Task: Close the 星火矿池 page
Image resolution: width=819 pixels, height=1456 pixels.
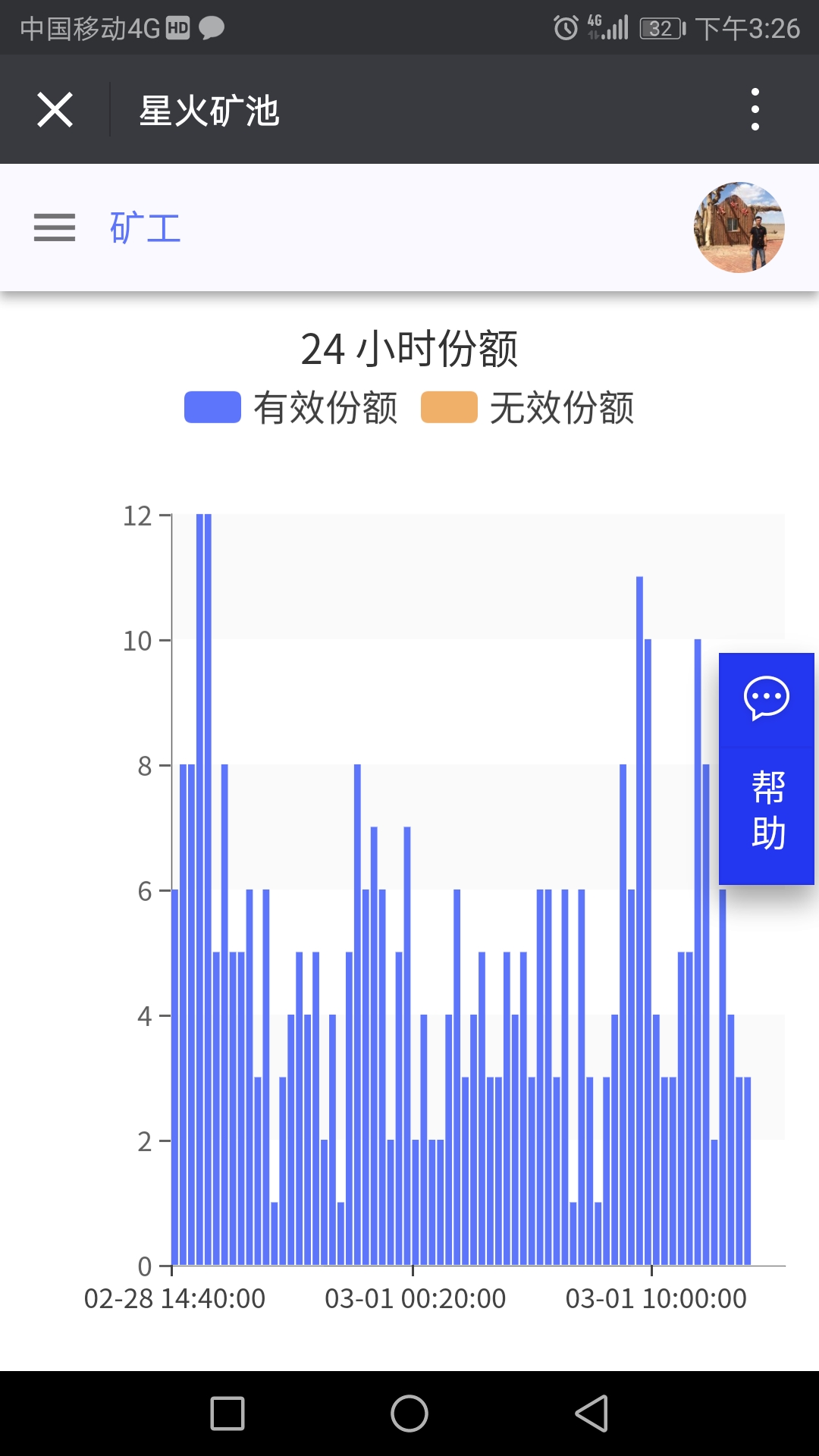Action: 54,108
